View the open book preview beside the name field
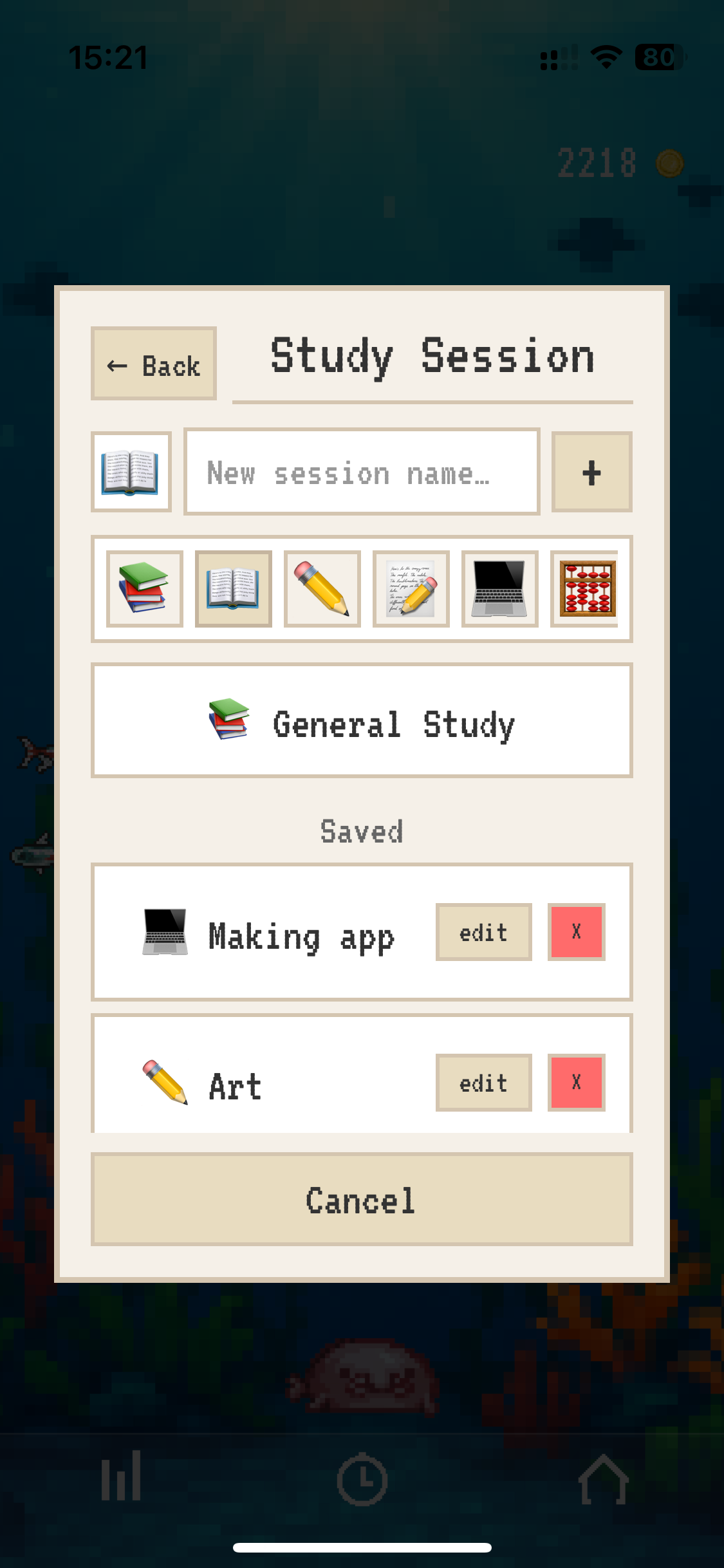724x1568 pixels. 131,471
